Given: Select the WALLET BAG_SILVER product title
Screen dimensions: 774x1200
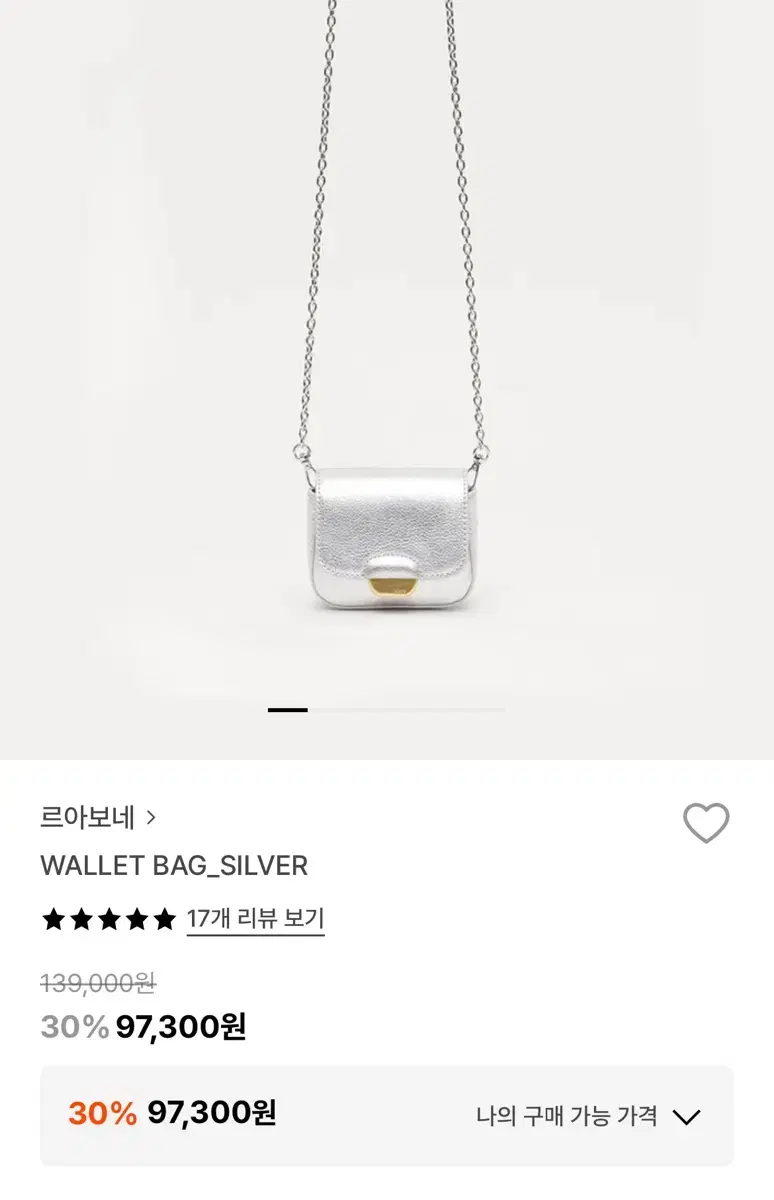Looking at the screenshot, I should click(x=174, y=866).
